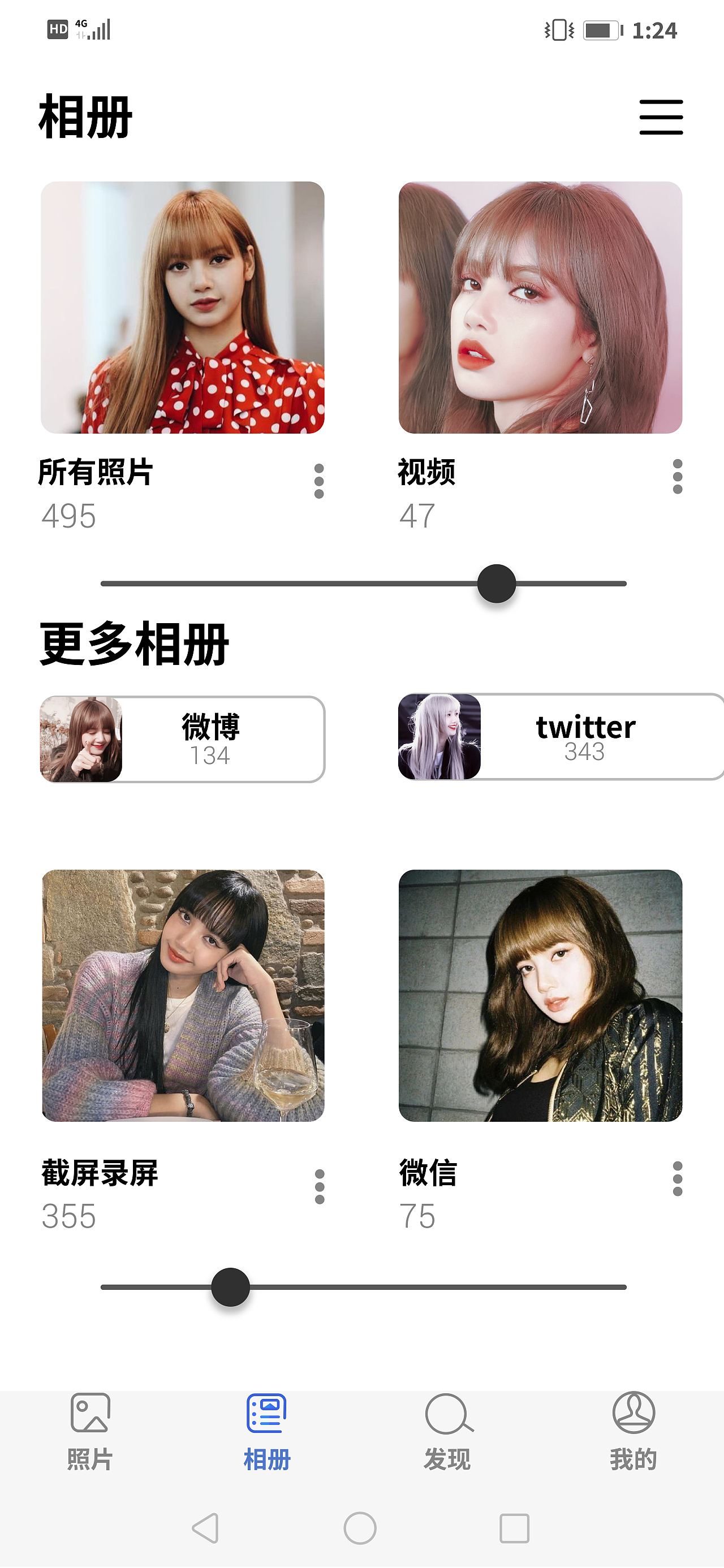Go to the home screen
Viewport: 724px width, 1568px height.
(x=360, y=1528)
